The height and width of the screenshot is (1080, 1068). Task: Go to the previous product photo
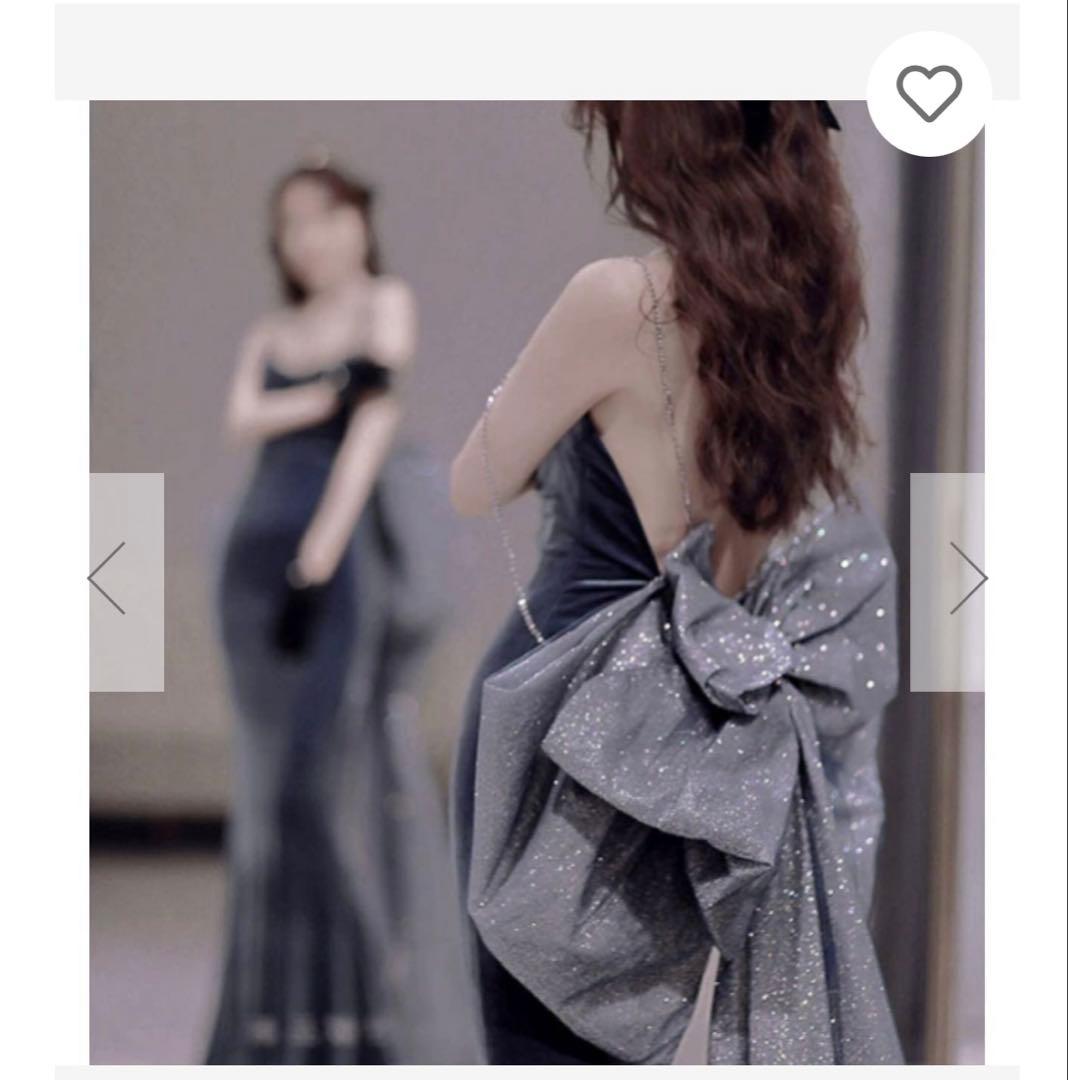pyautogui.click(x=126, y=581)
